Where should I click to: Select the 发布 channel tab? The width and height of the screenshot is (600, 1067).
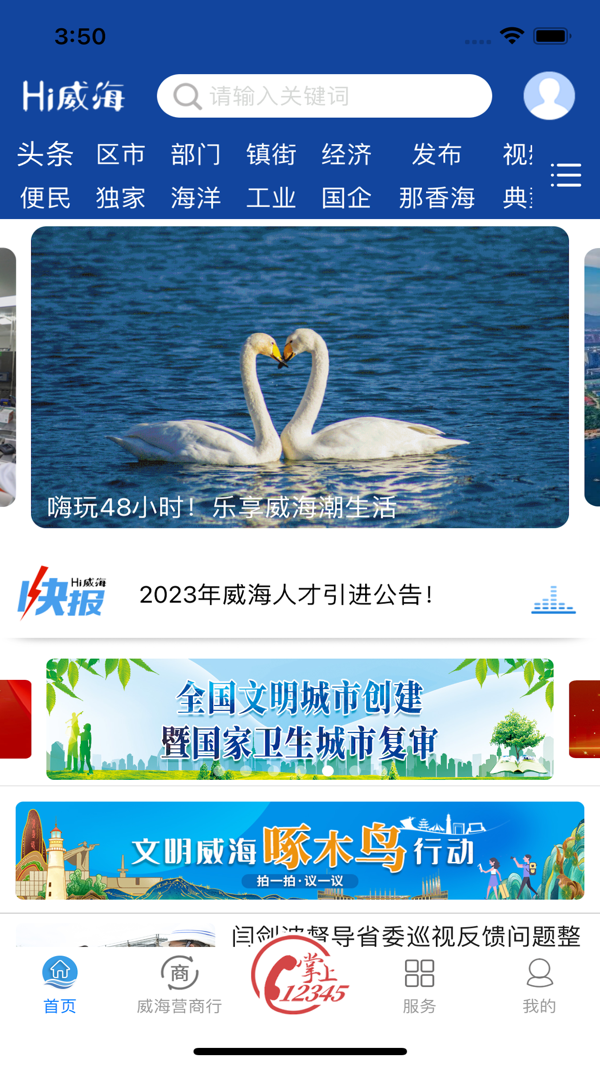437,154
